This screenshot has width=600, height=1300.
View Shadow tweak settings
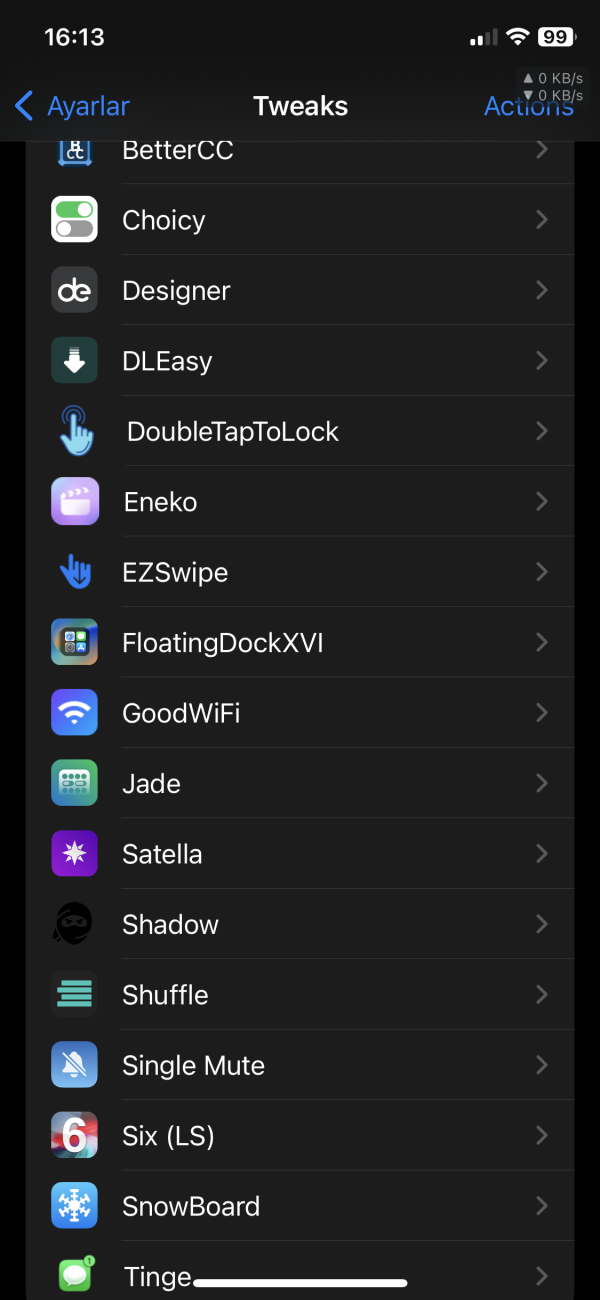(170, 925)
